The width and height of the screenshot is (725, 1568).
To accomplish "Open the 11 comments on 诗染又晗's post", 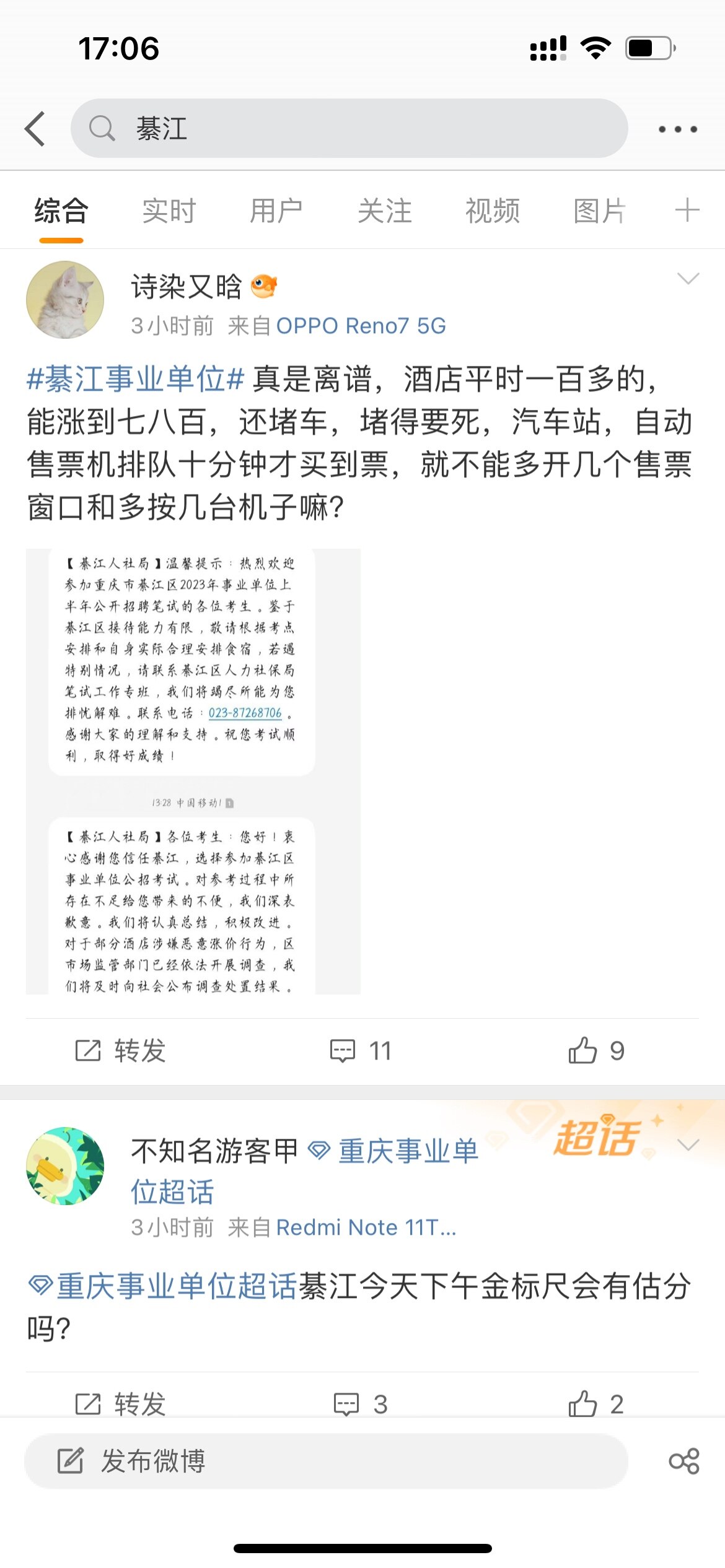I will (361, 1051).
